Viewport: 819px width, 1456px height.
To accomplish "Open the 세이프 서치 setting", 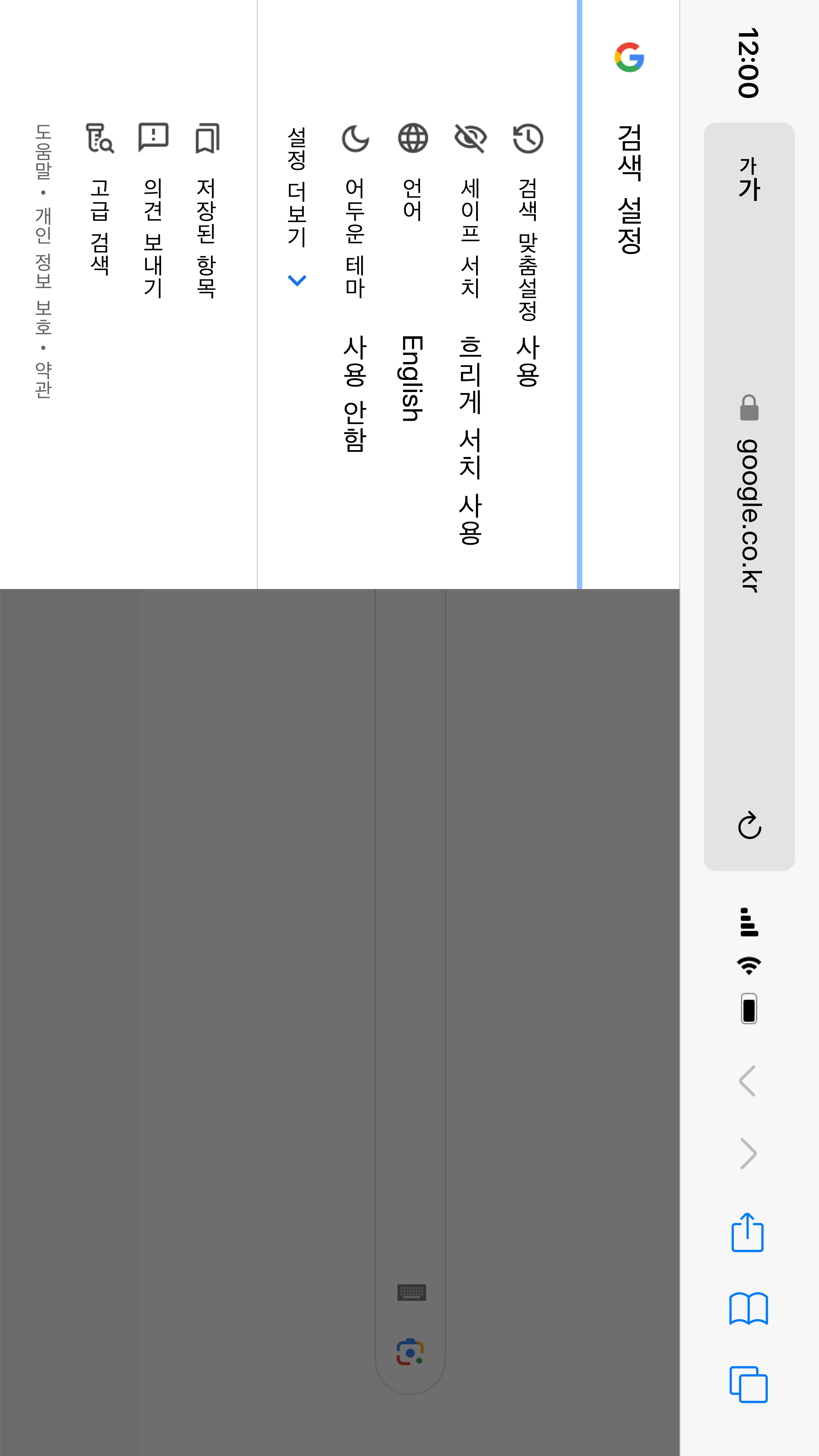I will pyautogui.click(x=470, y=333).
